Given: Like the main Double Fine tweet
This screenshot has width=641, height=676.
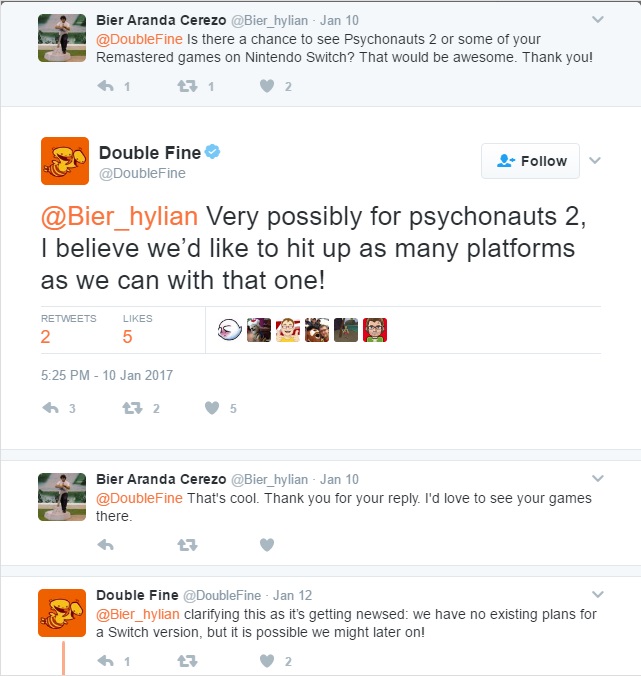Looking at the screenshot, I should (211, 408).
